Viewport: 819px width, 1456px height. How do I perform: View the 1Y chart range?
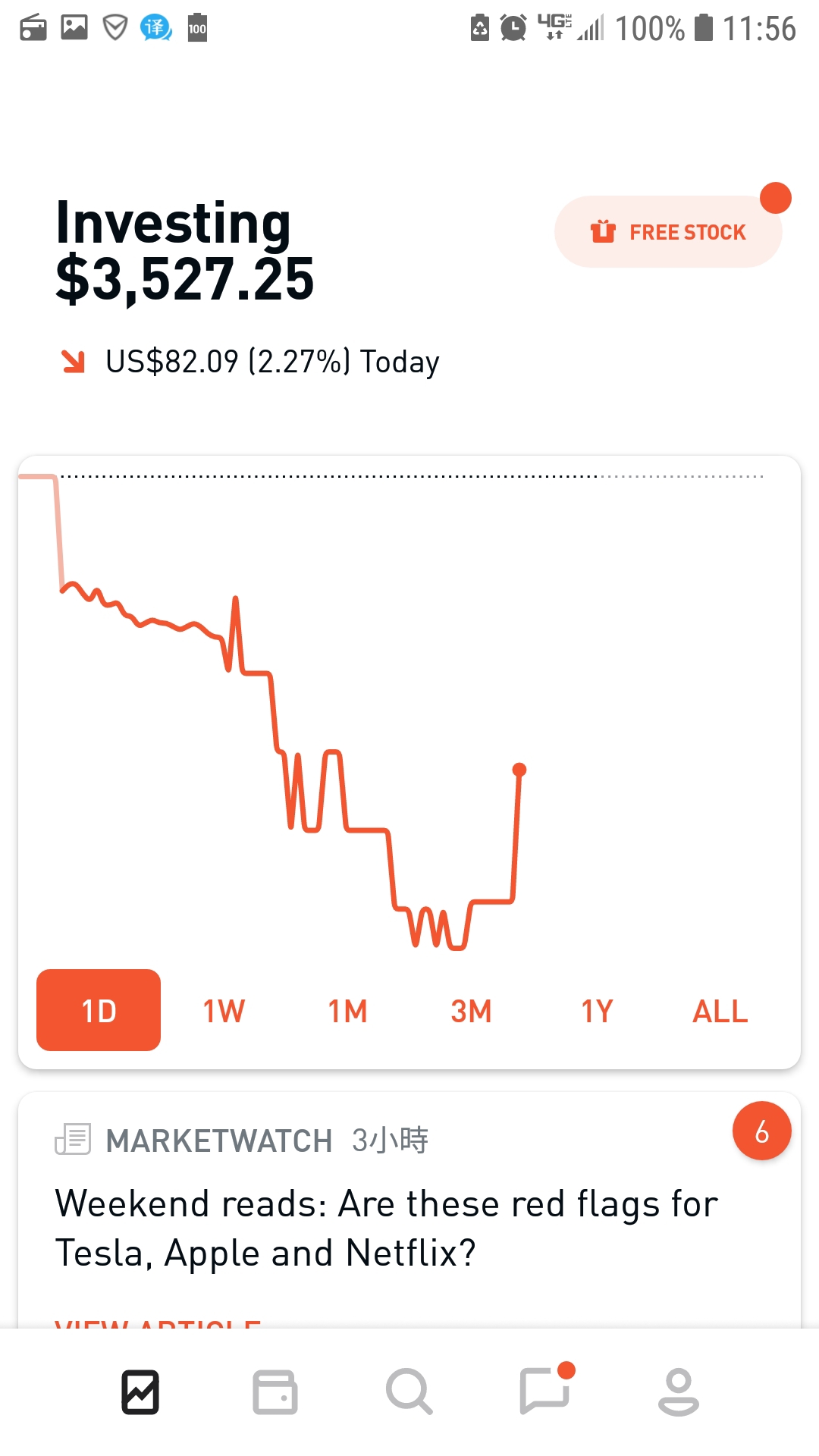pyautogui.click(x=597, y=1011)
